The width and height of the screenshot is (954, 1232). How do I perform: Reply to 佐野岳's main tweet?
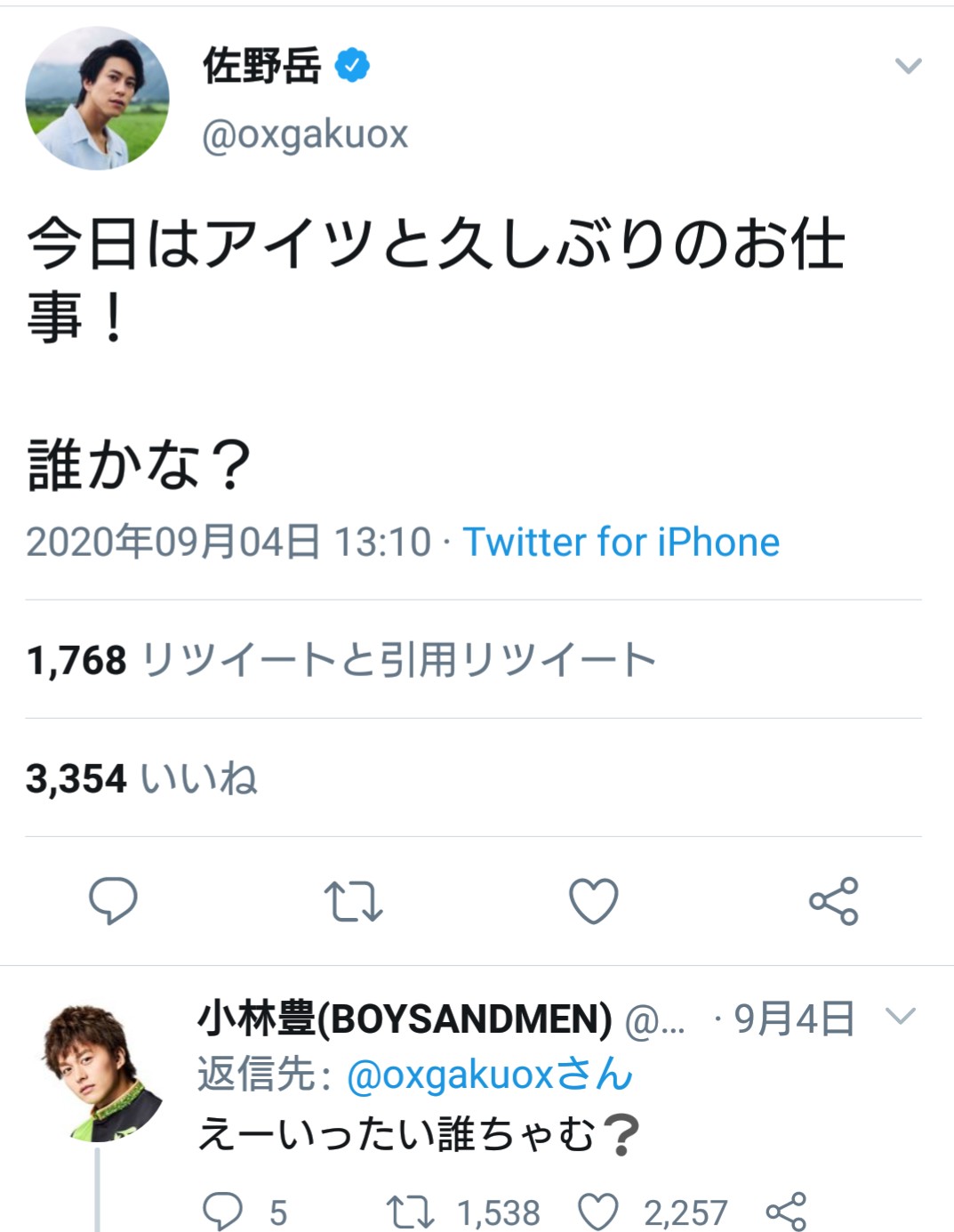click(113, 900)
